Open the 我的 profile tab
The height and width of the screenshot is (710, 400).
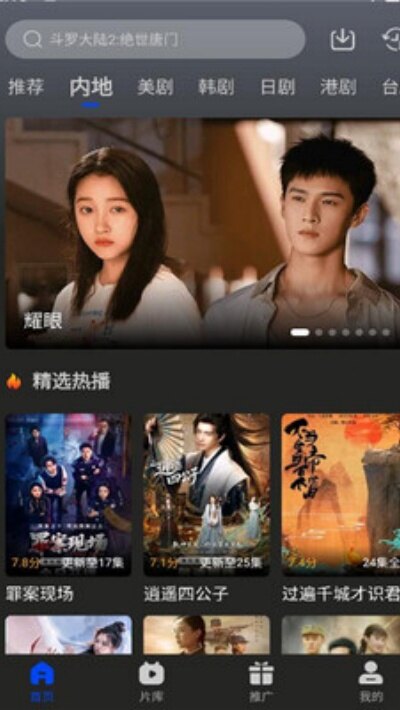(x=371, y=681)
